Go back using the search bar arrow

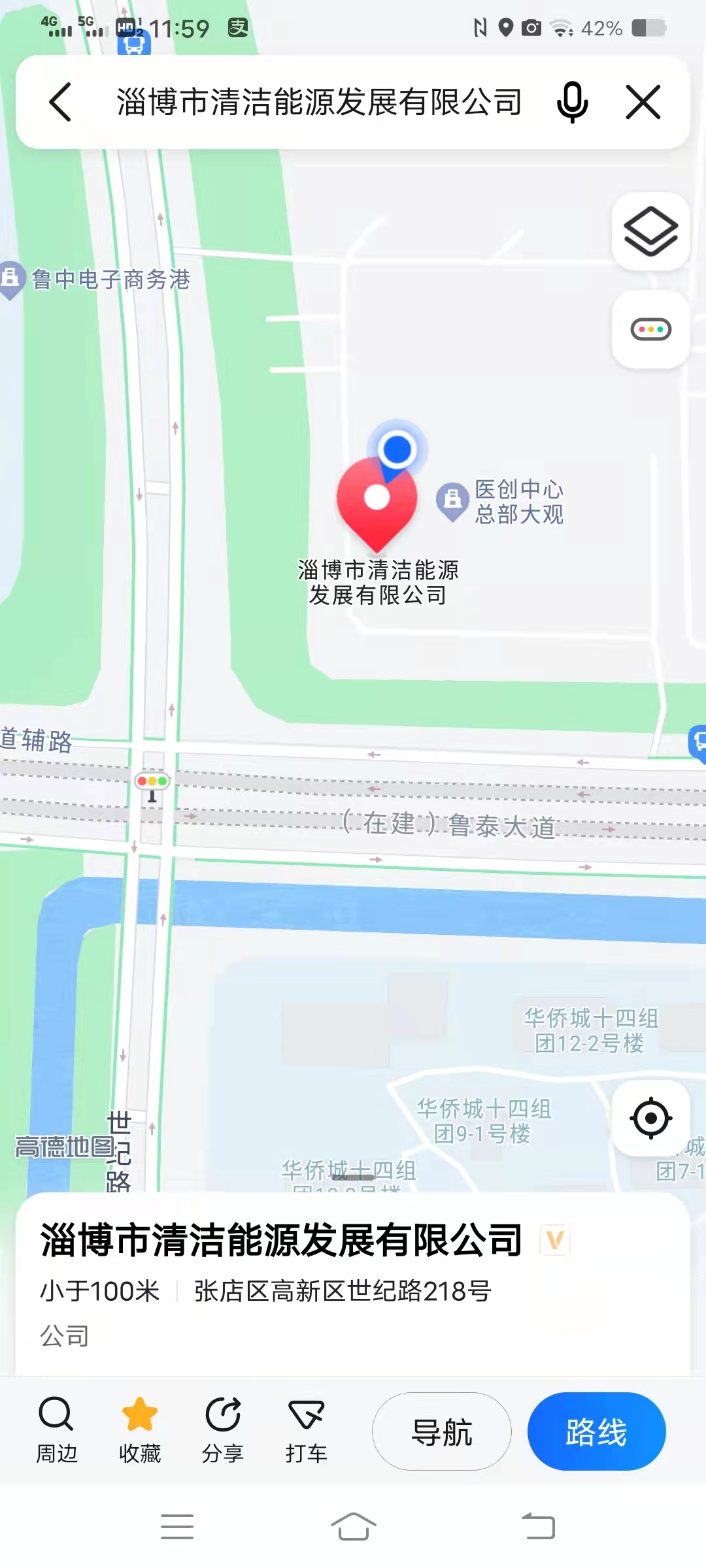pos(60,103)
